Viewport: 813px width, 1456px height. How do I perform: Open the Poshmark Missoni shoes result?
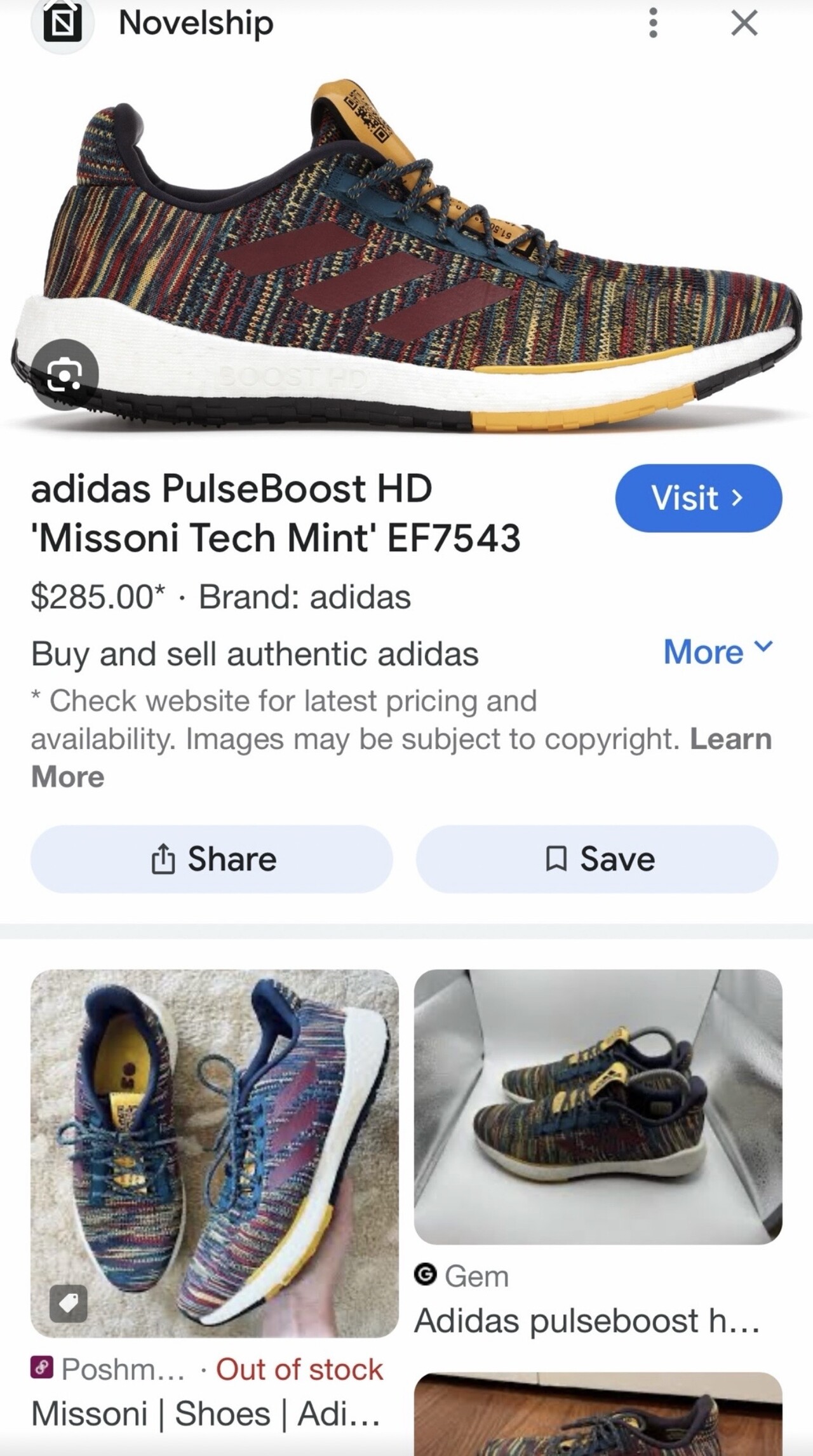215,1152
